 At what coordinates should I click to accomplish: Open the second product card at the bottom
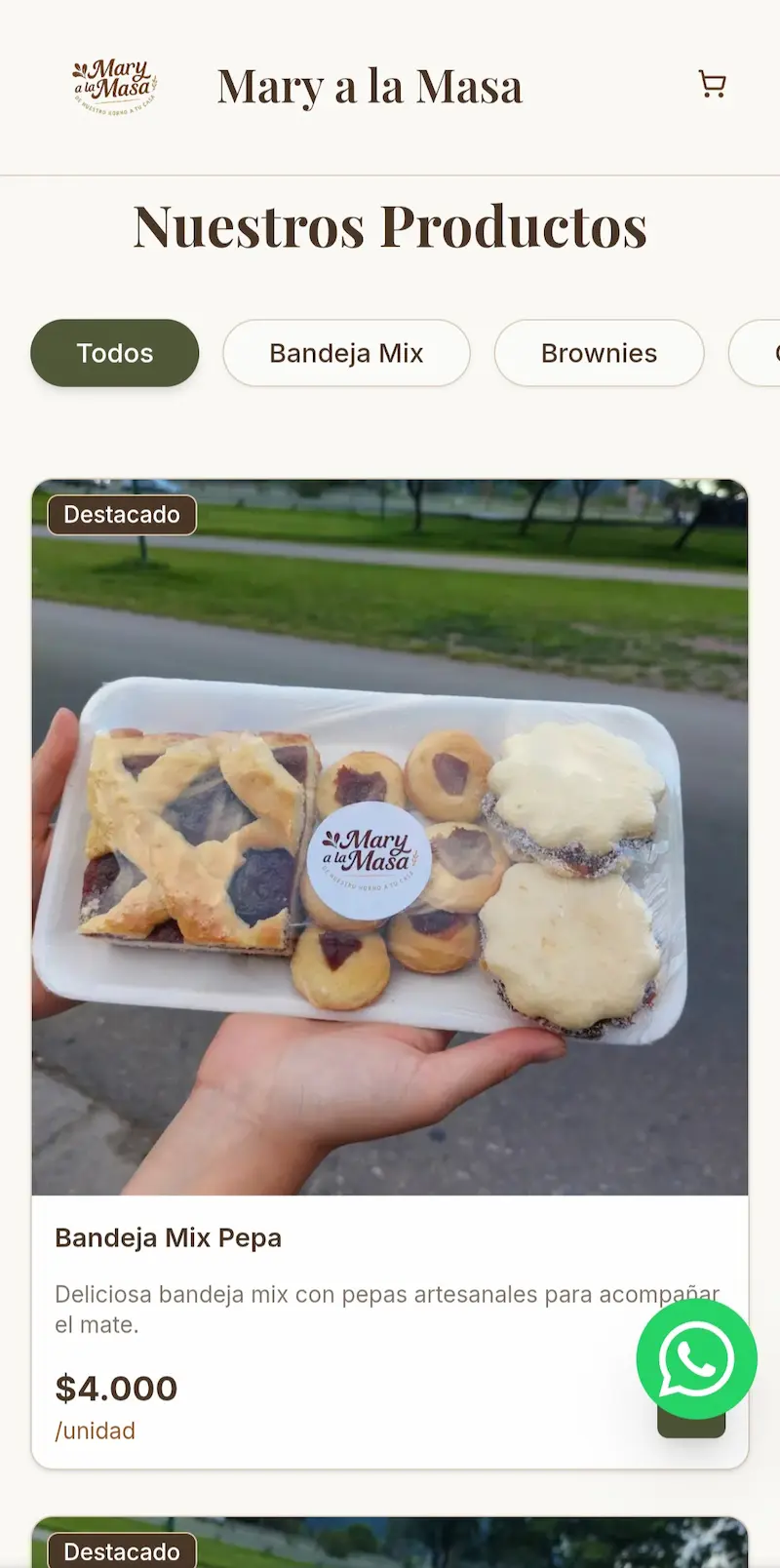(x=390, y=1541)
